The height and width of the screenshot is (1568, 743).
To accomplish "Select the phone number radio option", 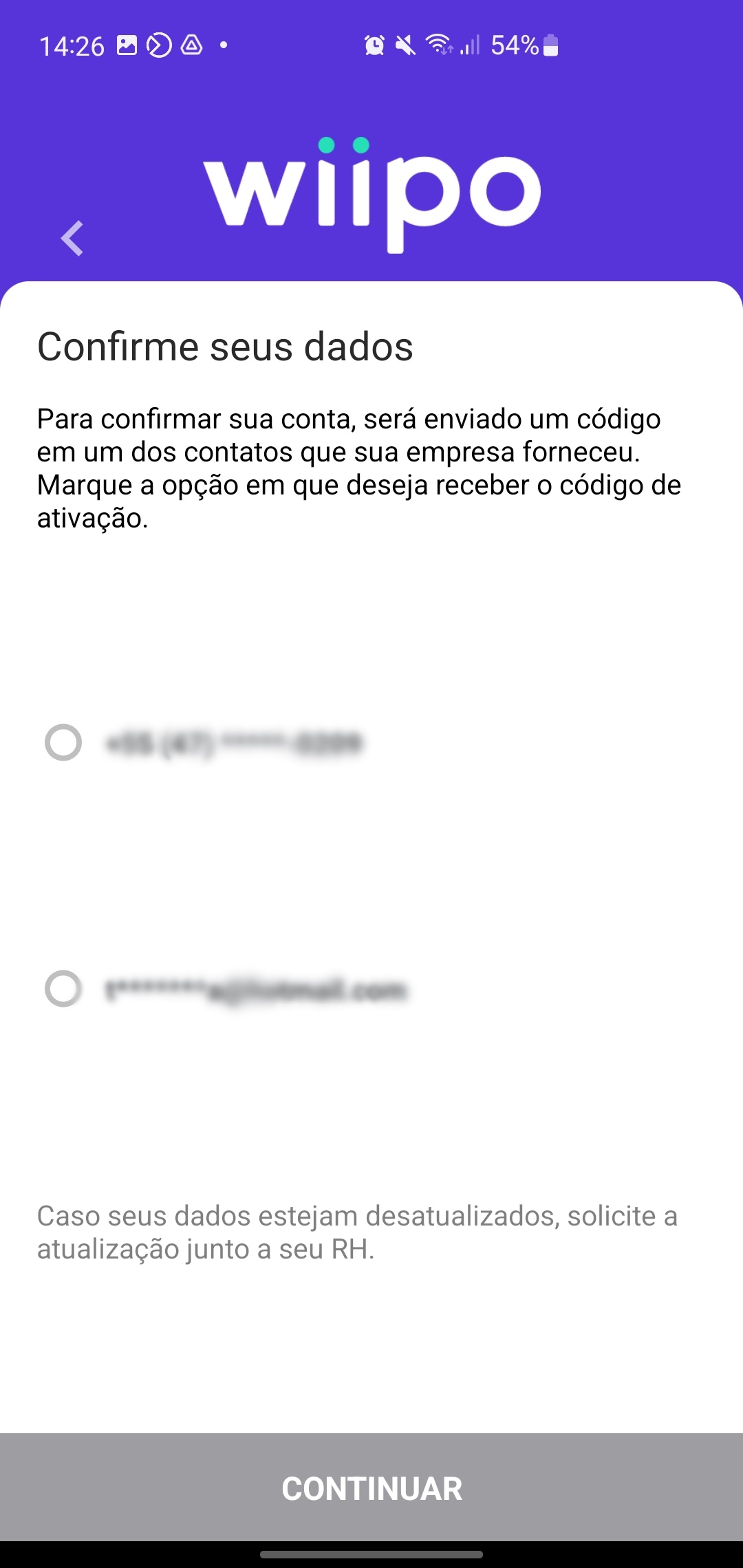I will [63, 743].
